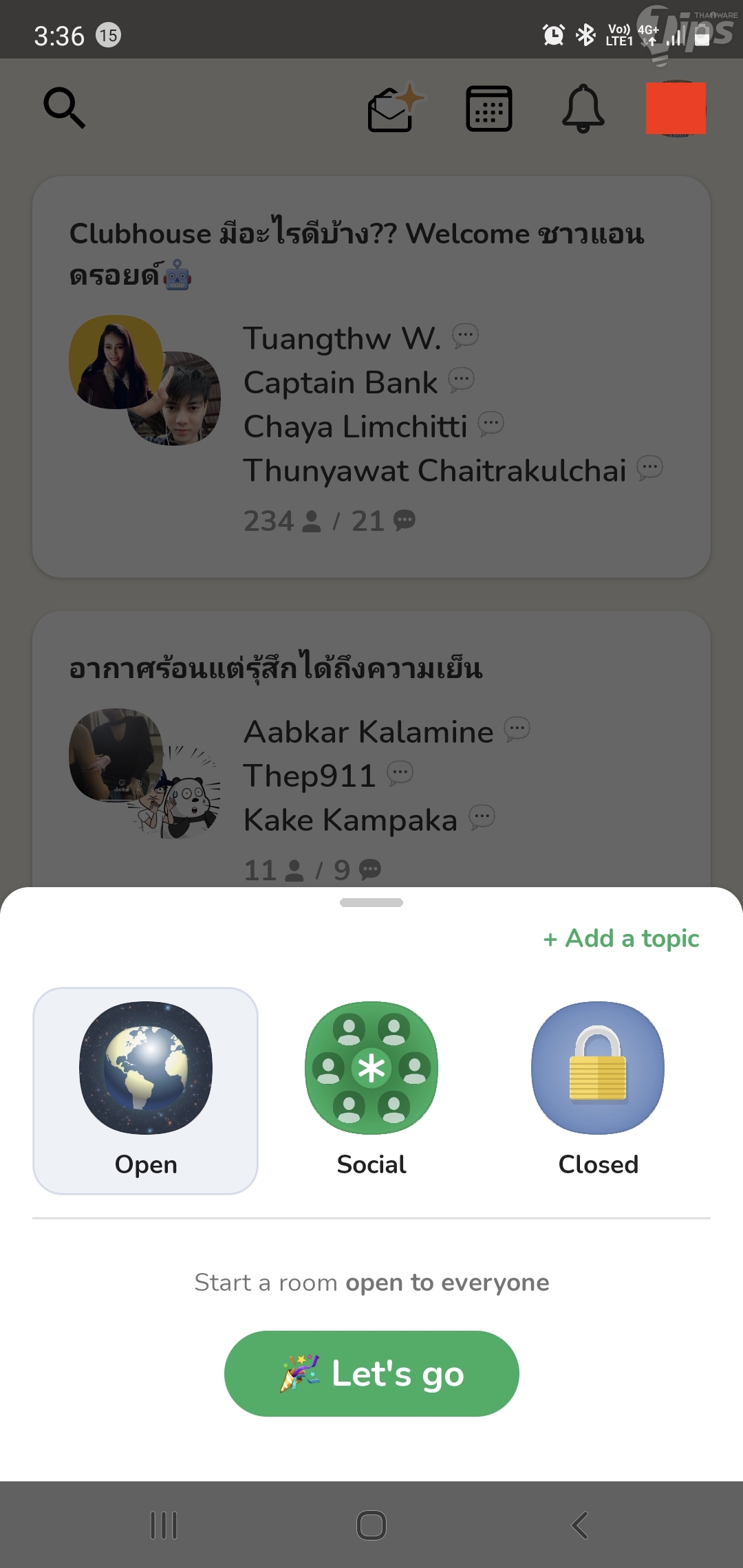
Task: Select the Open room type
Action: (145, 1091)
